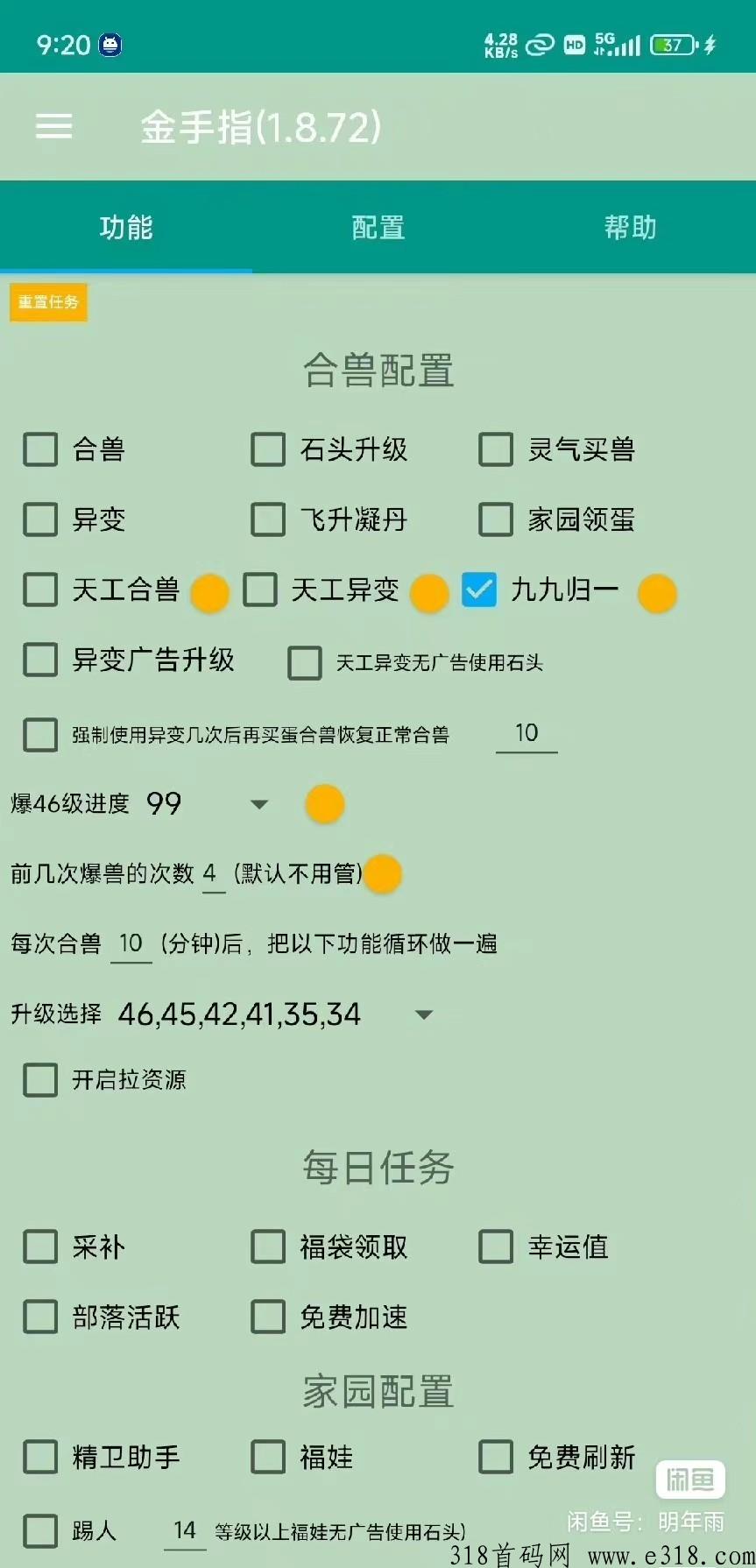Switch to the 帮助 tab
The image size is (756, 1568).
630,228
